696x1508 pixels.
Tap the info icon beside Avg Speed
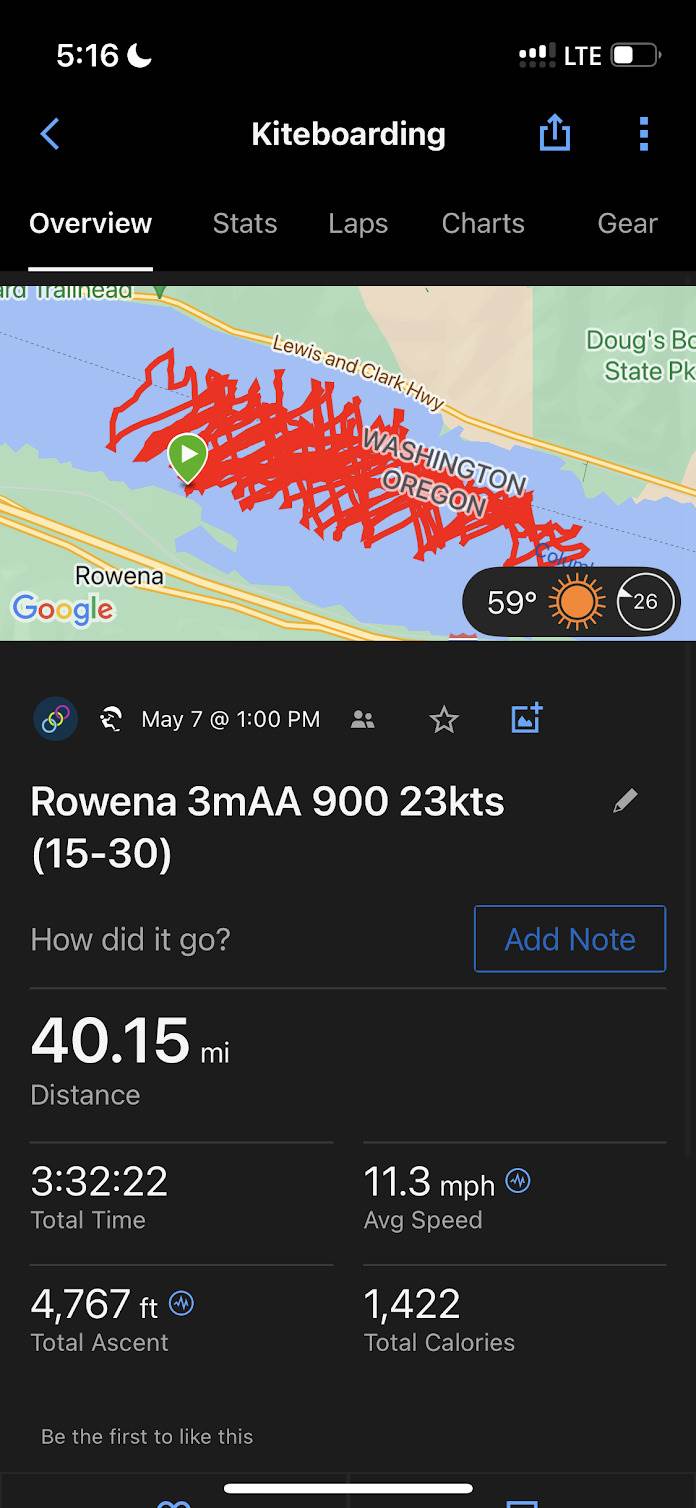click(518, 1181)
